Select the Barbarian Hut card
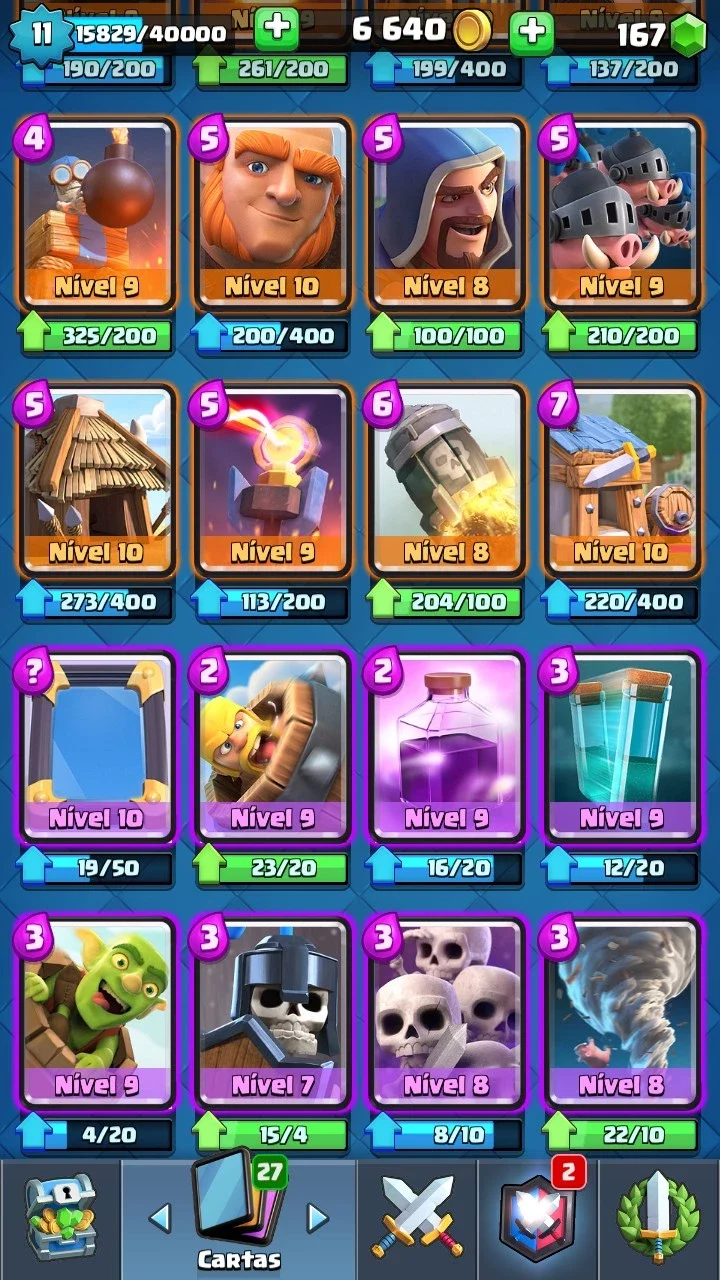 click(x=621, y=481)
